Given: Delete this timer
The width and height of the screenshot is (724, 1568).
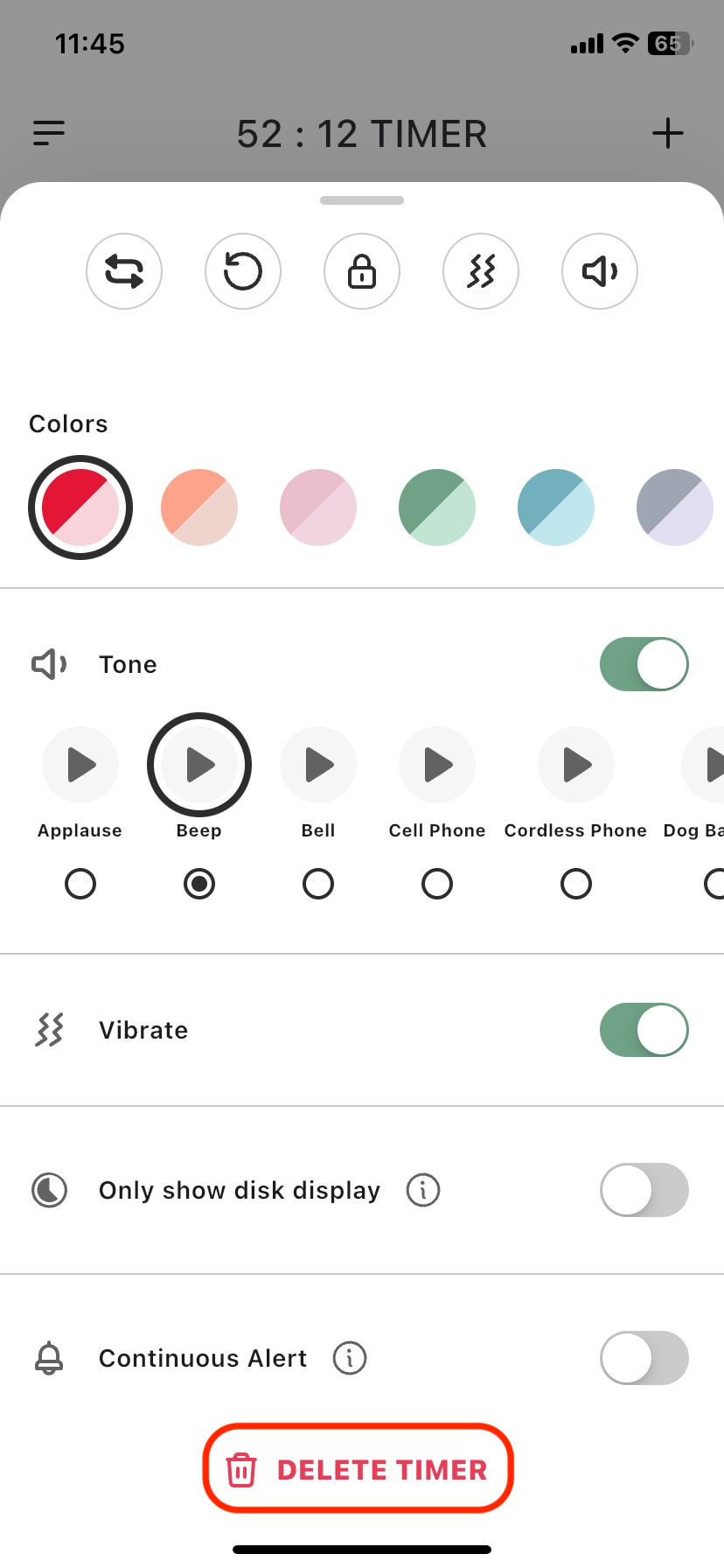Looking at the screenshot, I should point(359,1469).
